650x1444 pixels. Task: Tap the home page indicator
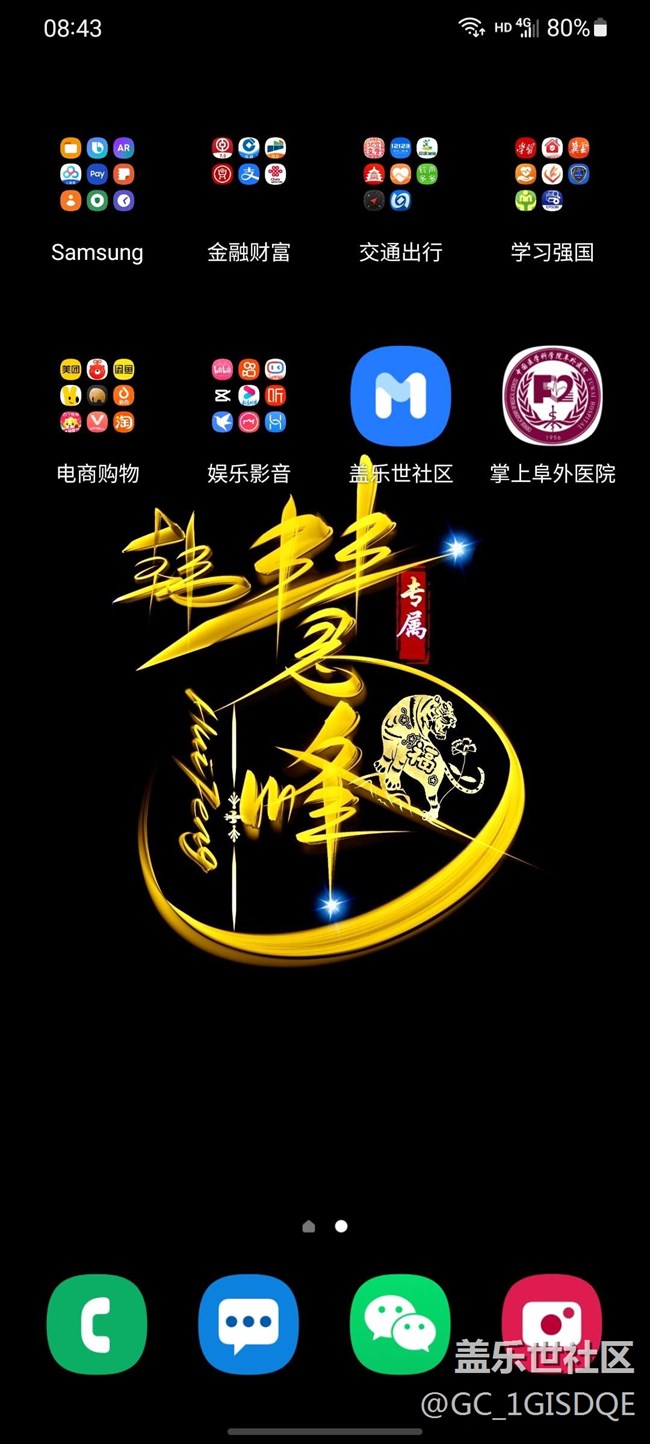click(x=309, y=1226)
